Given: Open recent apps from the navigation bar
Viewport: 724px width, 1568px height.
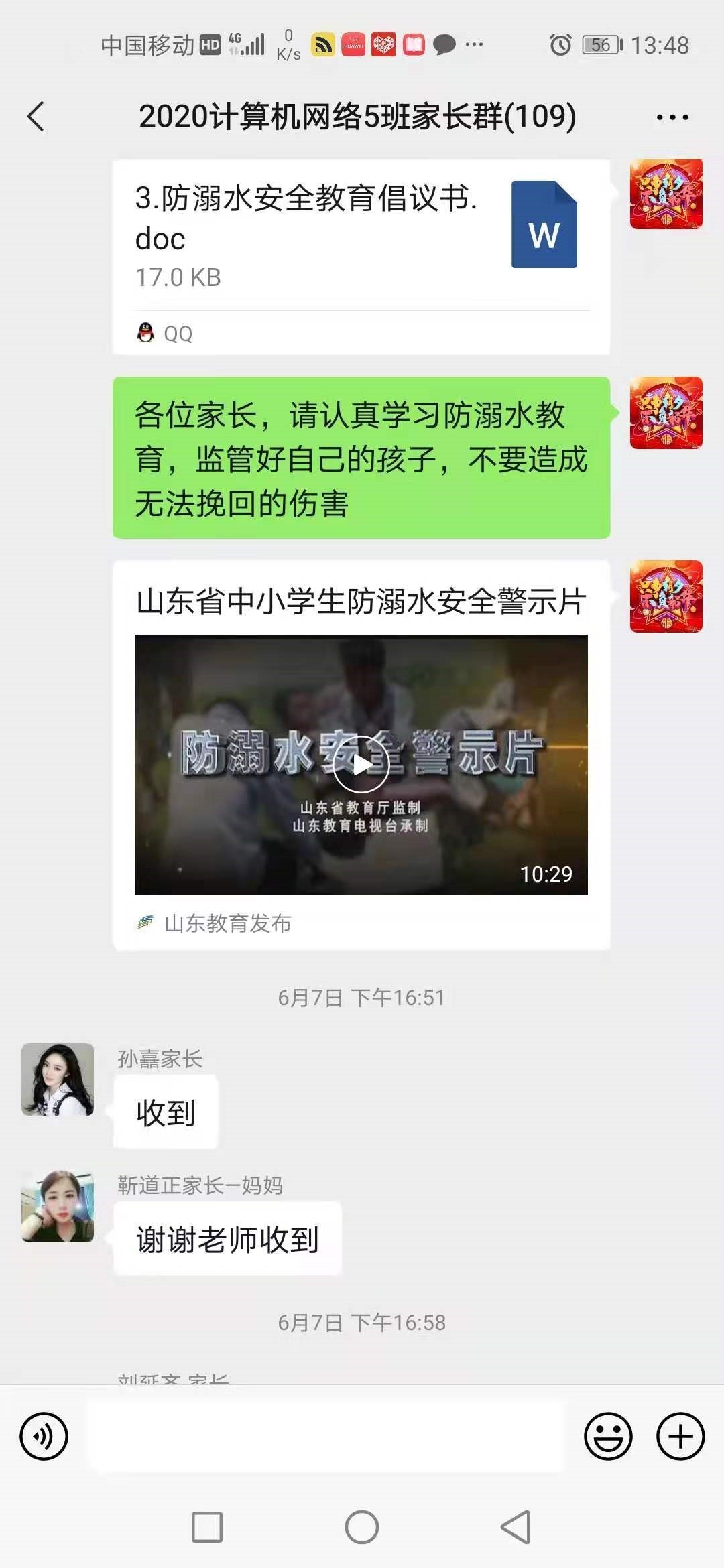Looking at the screenshot, I should click(207, 1528).
